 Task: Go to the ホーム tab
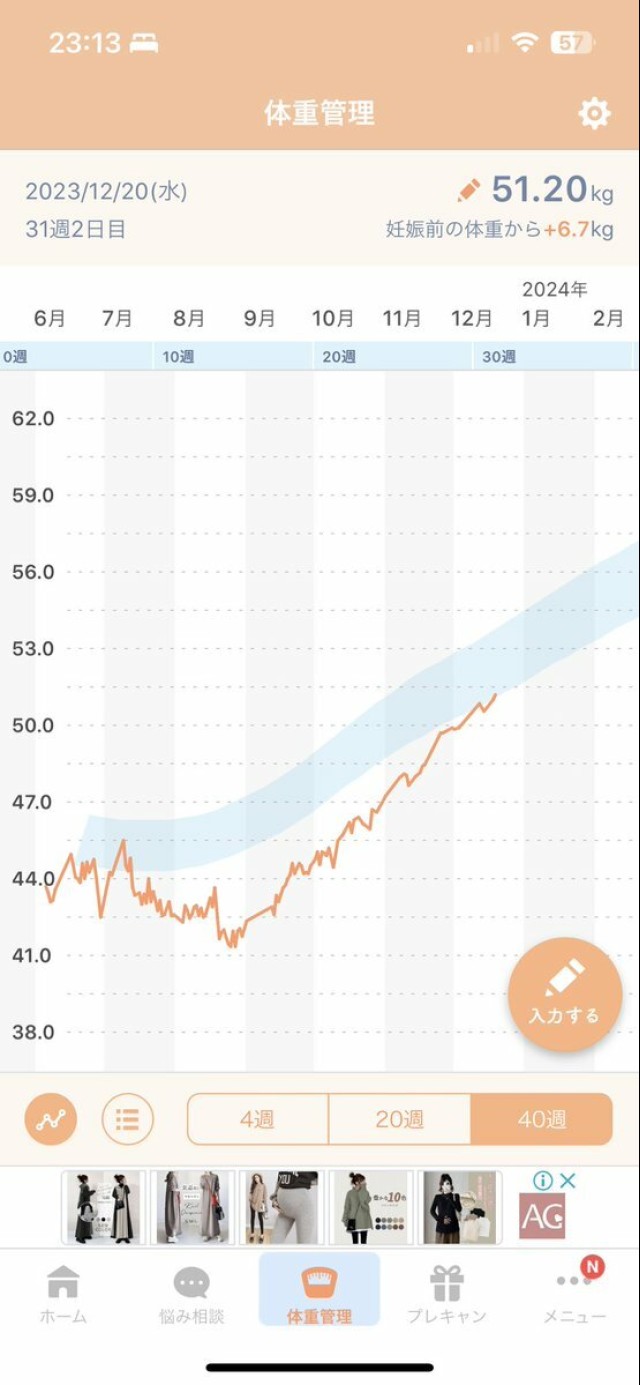(63, 1294)
